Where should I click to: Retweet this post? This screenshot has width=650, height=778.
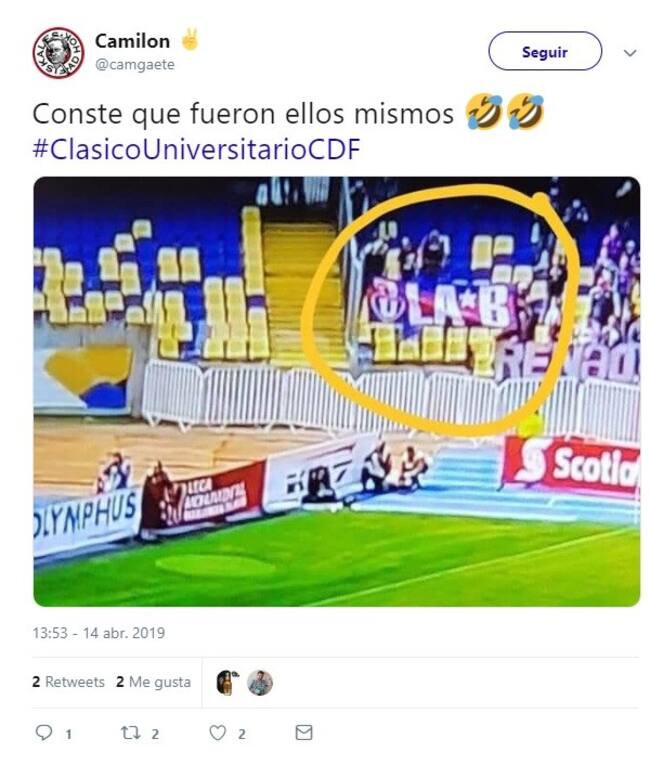click(x=130, y=733)
